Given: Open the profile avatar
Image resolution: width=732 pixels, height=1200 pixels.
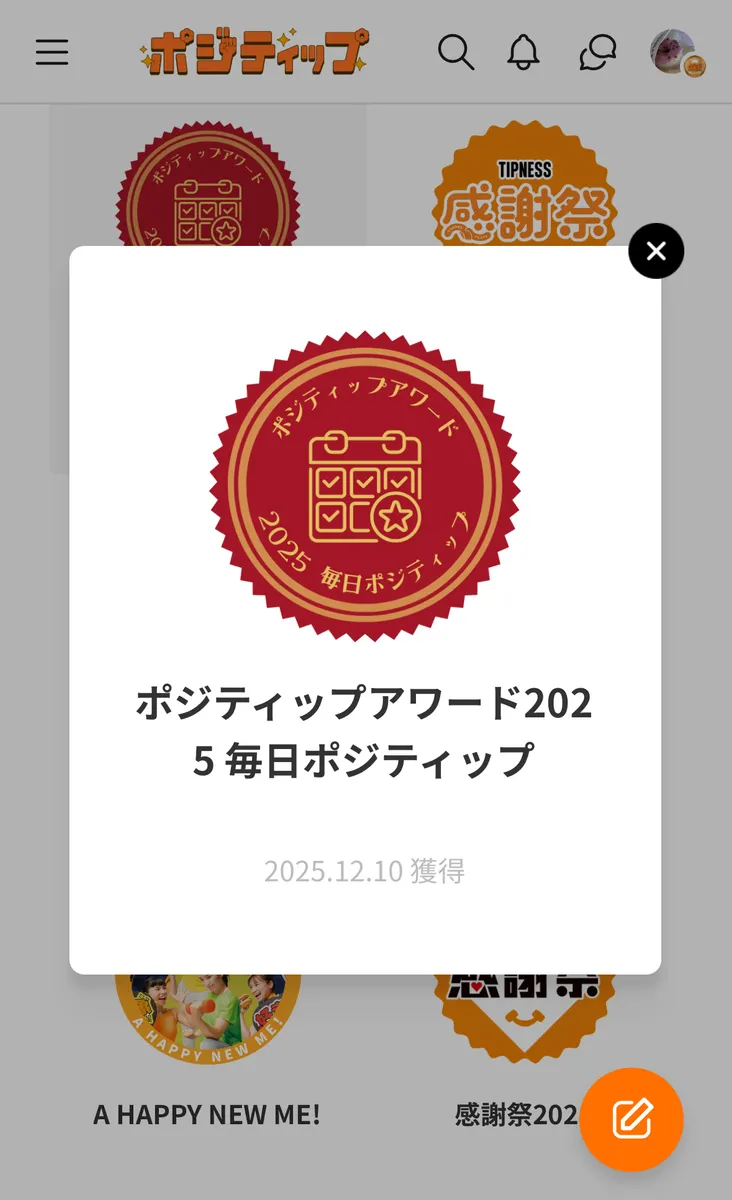Looking at the screenshot, I should tap(676, 52).
